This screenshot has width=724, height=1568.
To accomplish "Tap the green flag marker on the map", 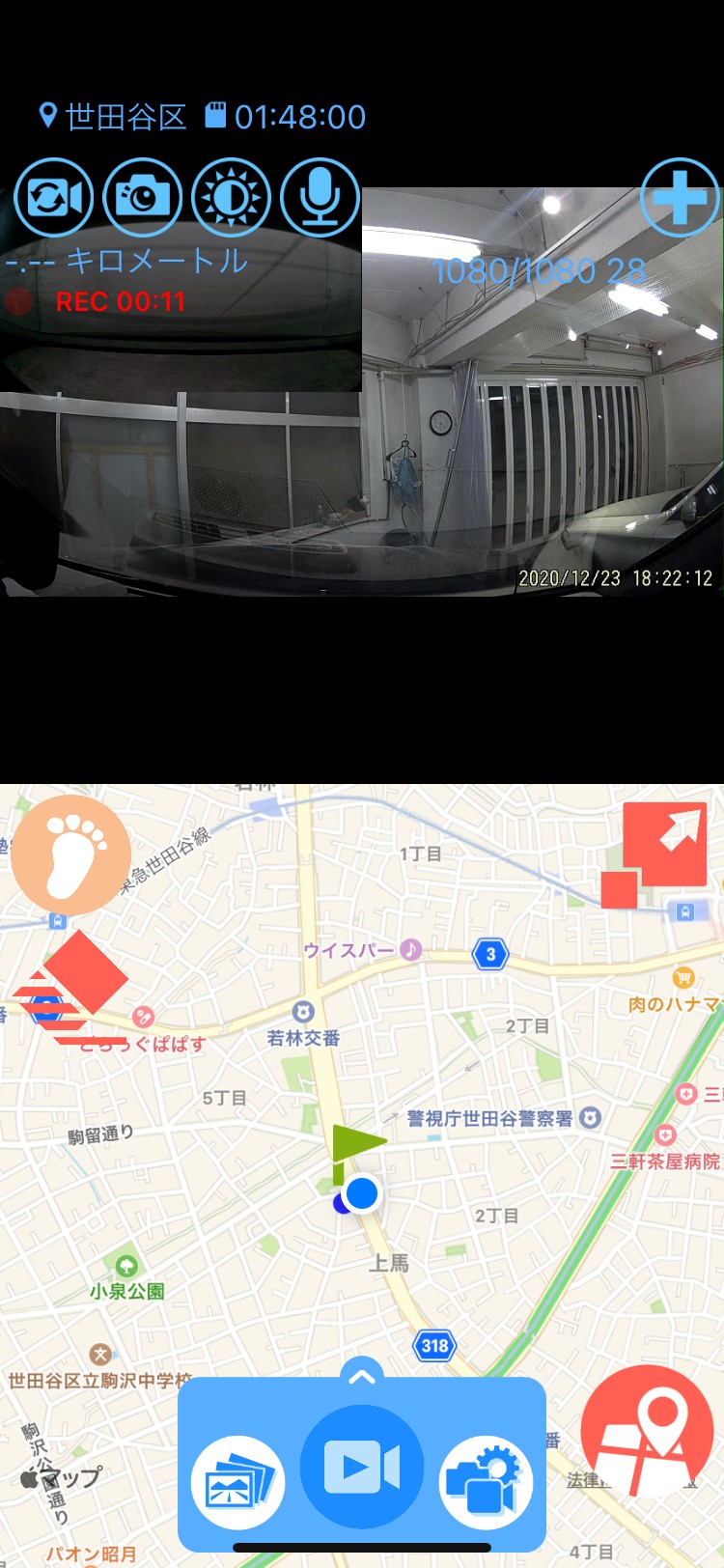I will [354, 1144].
